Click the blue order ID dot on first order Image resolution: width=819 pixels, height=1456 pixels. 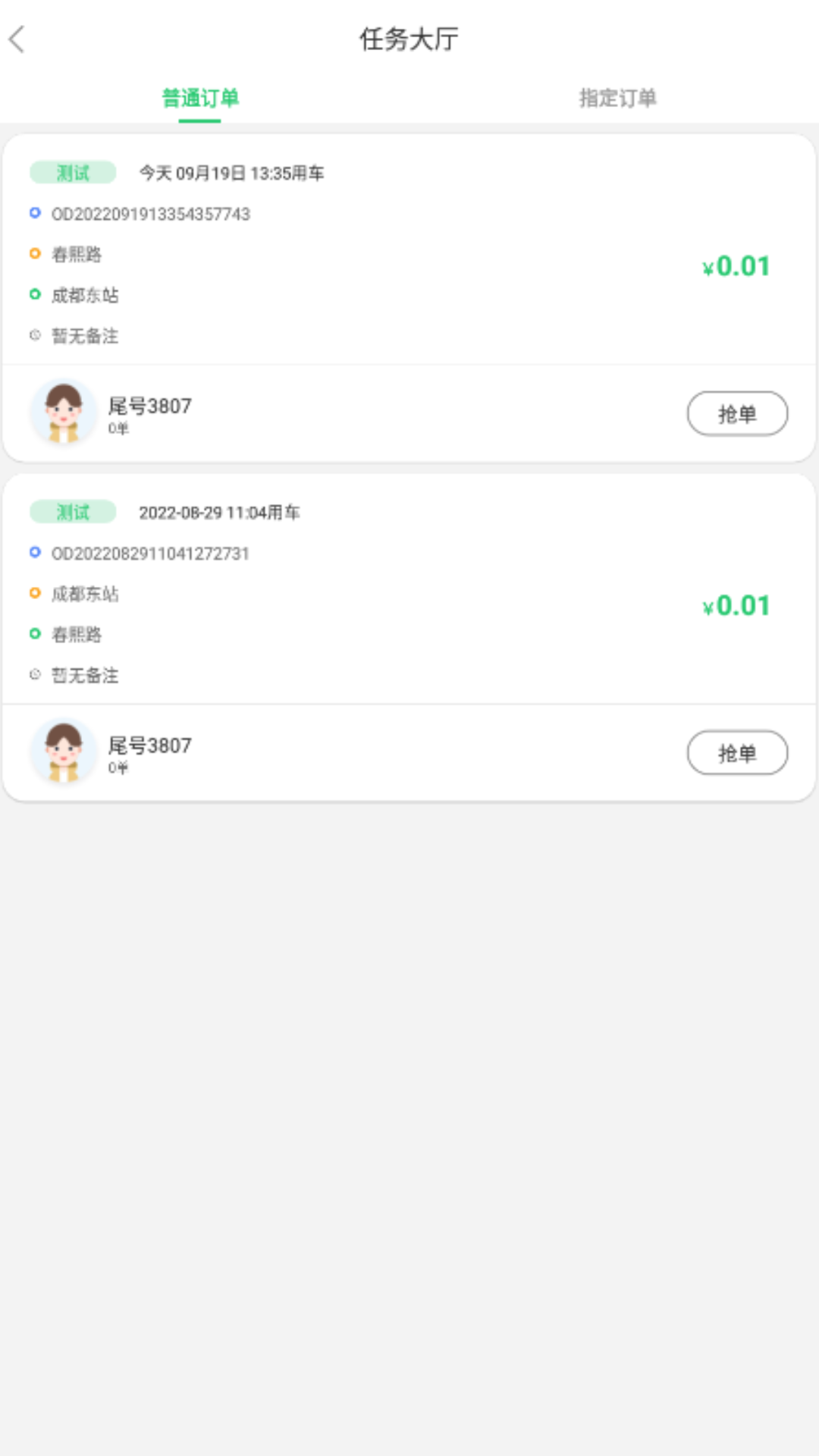(x=34, y=215)
